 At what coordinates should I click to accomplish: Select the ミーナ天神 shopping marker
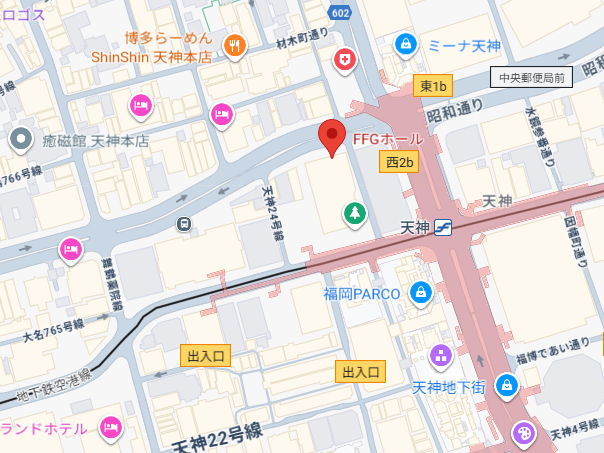tap(406, 44)
